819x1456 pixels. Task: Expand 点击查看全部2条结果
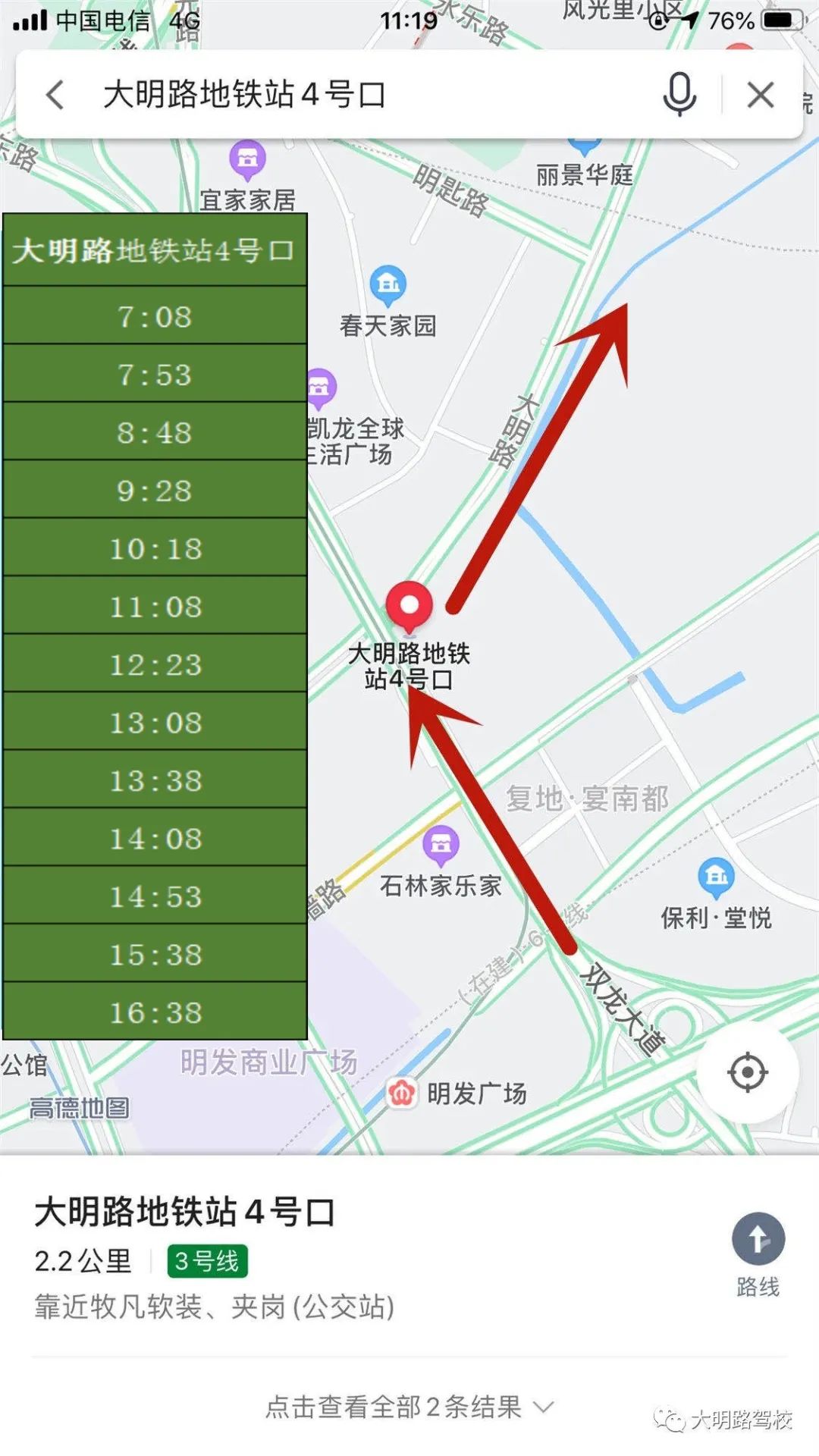pyautogui.click(x=409, y=1407)
